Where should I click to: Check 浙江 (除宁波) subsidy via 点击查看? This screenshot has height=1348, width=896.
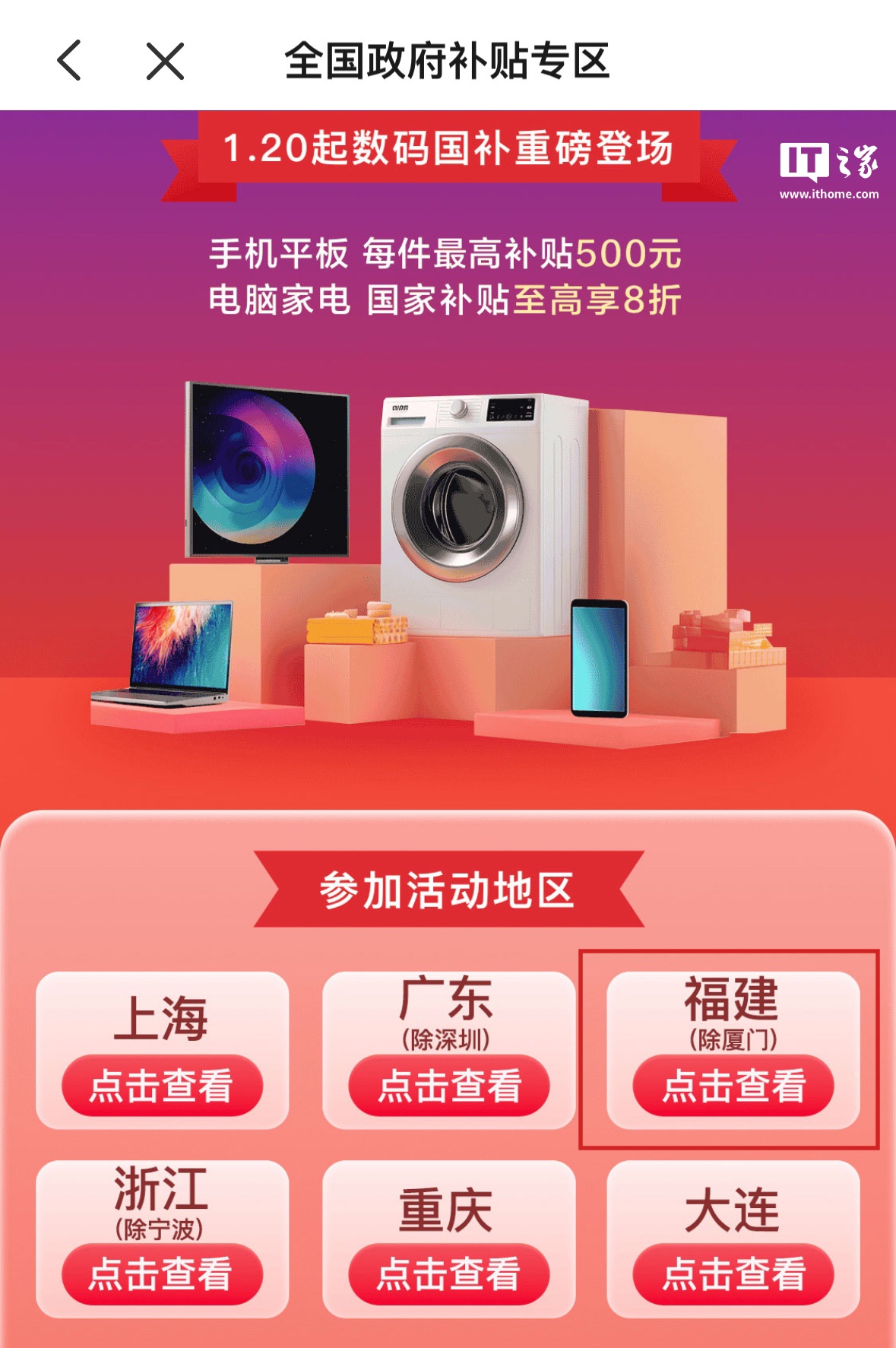162,1273
